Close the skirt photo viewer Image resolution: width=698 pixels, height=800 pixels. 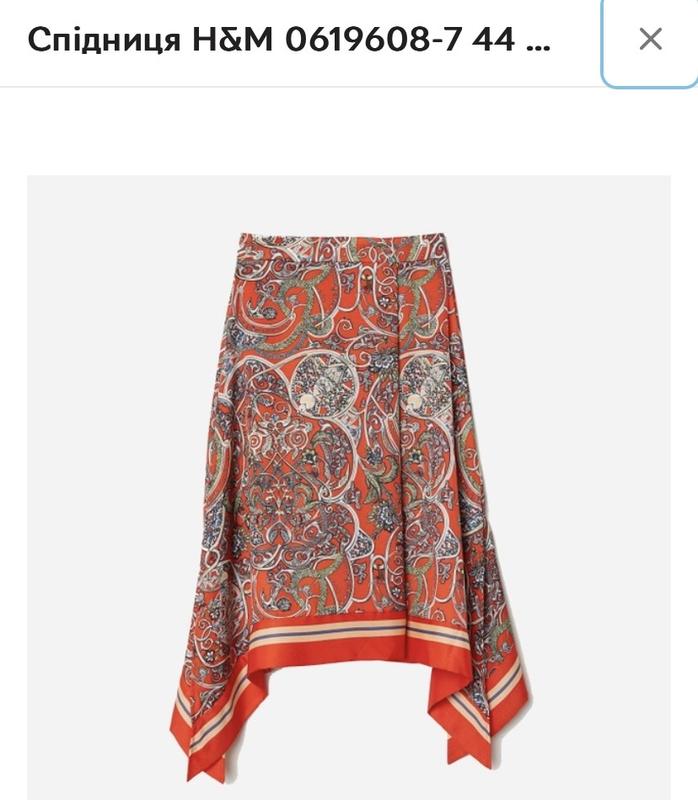pos(650,40)
